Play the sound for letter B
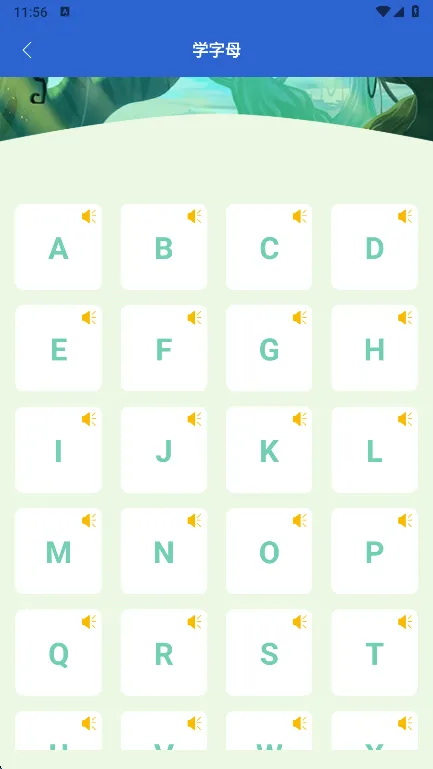 click(x=195, y=216)
